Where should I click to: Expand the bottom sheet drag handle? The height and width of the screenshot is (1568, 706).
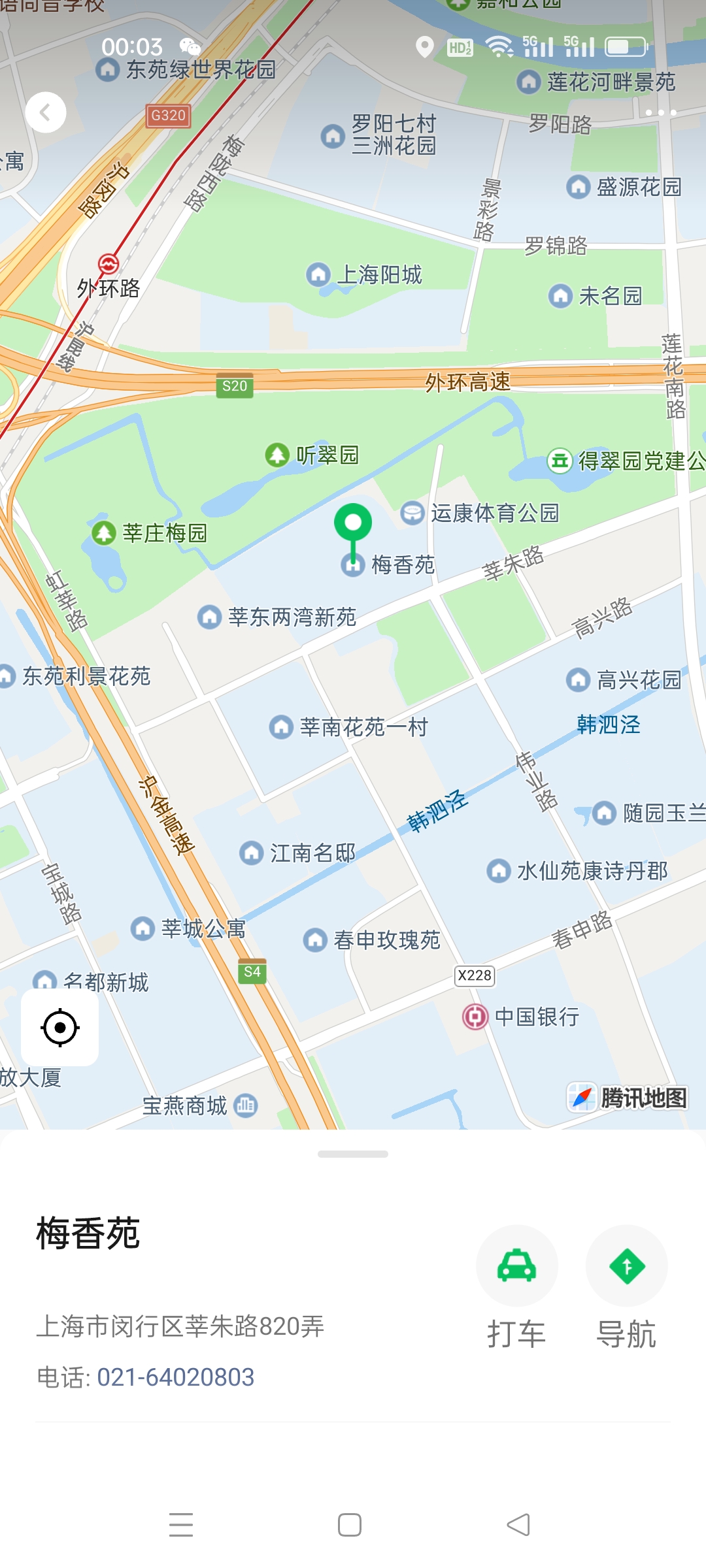click(353, 1154)
